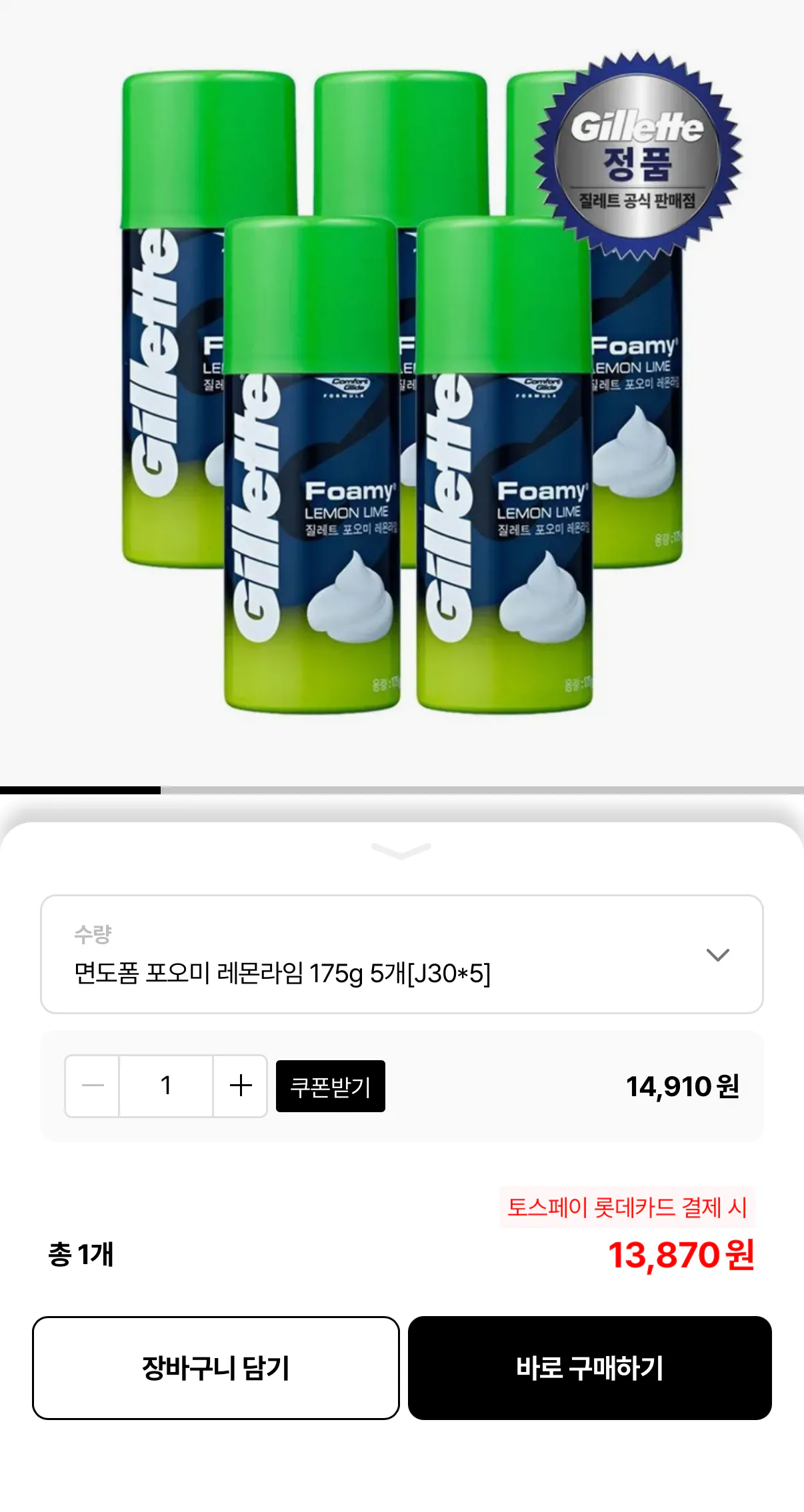Image resolution: width=804 pixels, height=1512 pixels.
Task: Collapse the purchase sheet with the top chevron
Action: pos(401,851)
